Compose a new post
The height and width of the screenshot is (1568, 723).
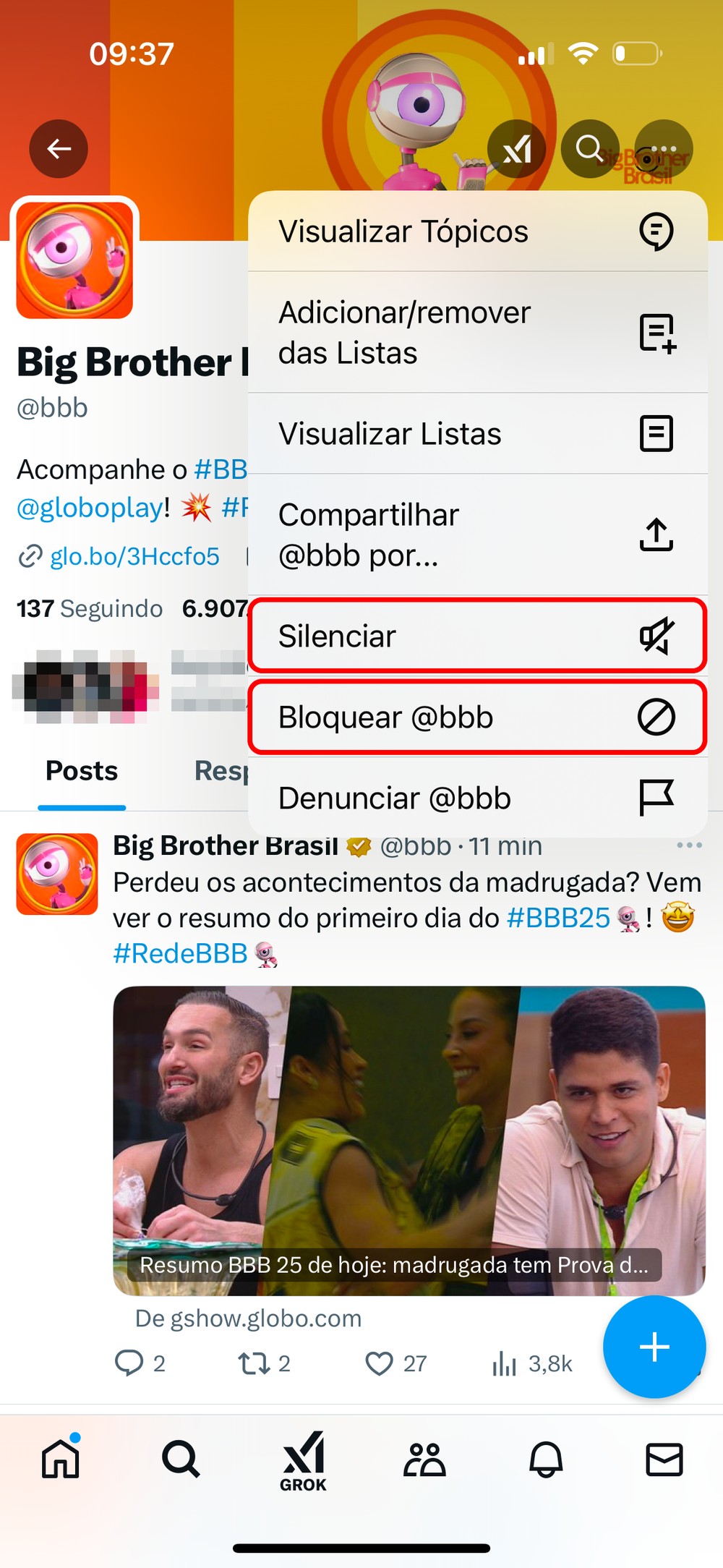click(x=654, y=1347)
